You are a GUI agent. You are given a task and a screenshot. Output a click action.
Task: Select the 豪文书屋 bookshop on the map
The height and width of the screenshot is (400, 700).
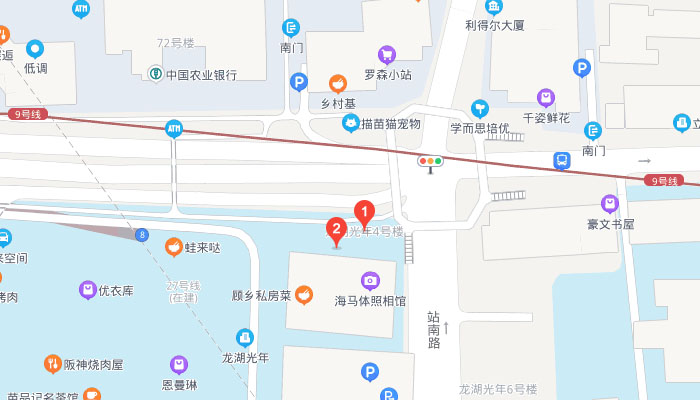[x=609, y=205]
